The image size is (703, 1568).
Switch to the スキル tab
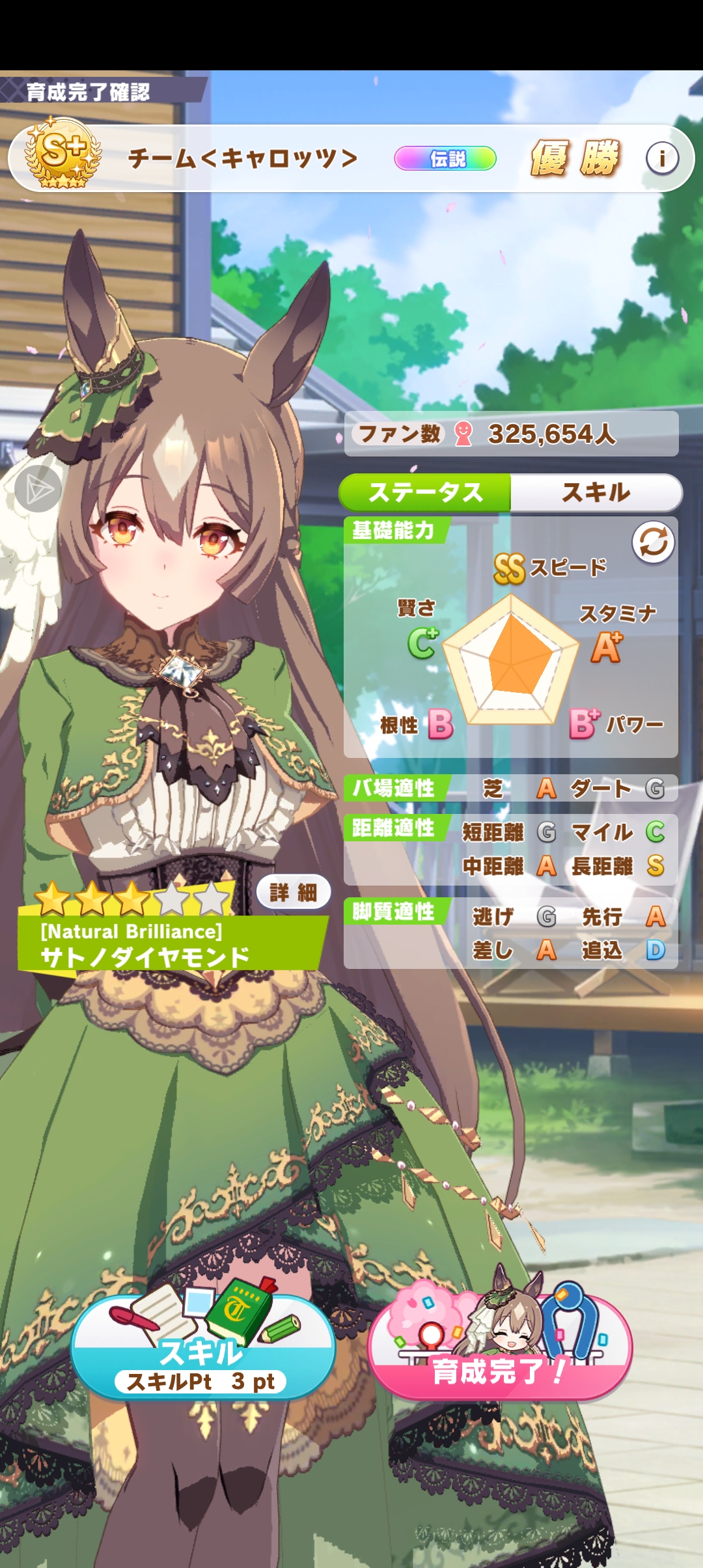point(596,492)
